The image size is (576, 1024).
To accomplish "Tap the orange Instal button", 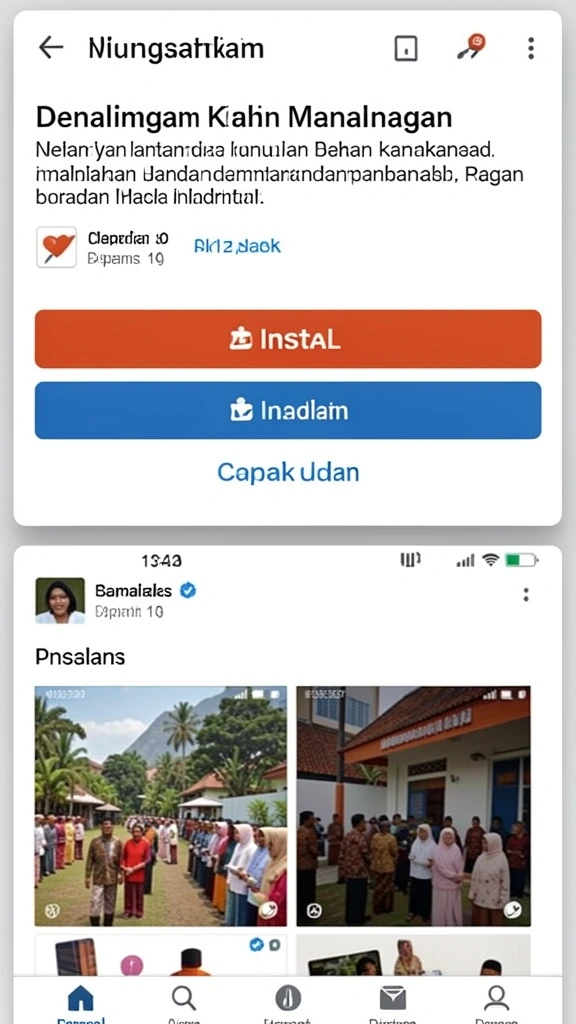I will click(288, 339).
